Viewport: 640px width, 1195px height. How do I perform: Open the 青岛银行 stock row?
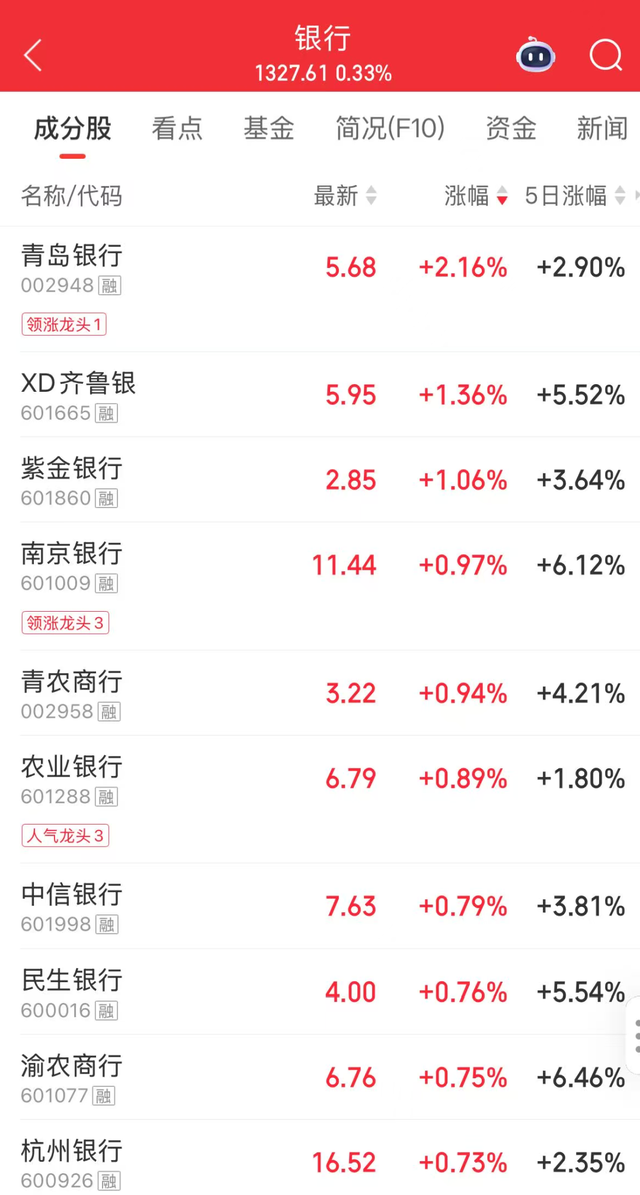click(320, 289)
